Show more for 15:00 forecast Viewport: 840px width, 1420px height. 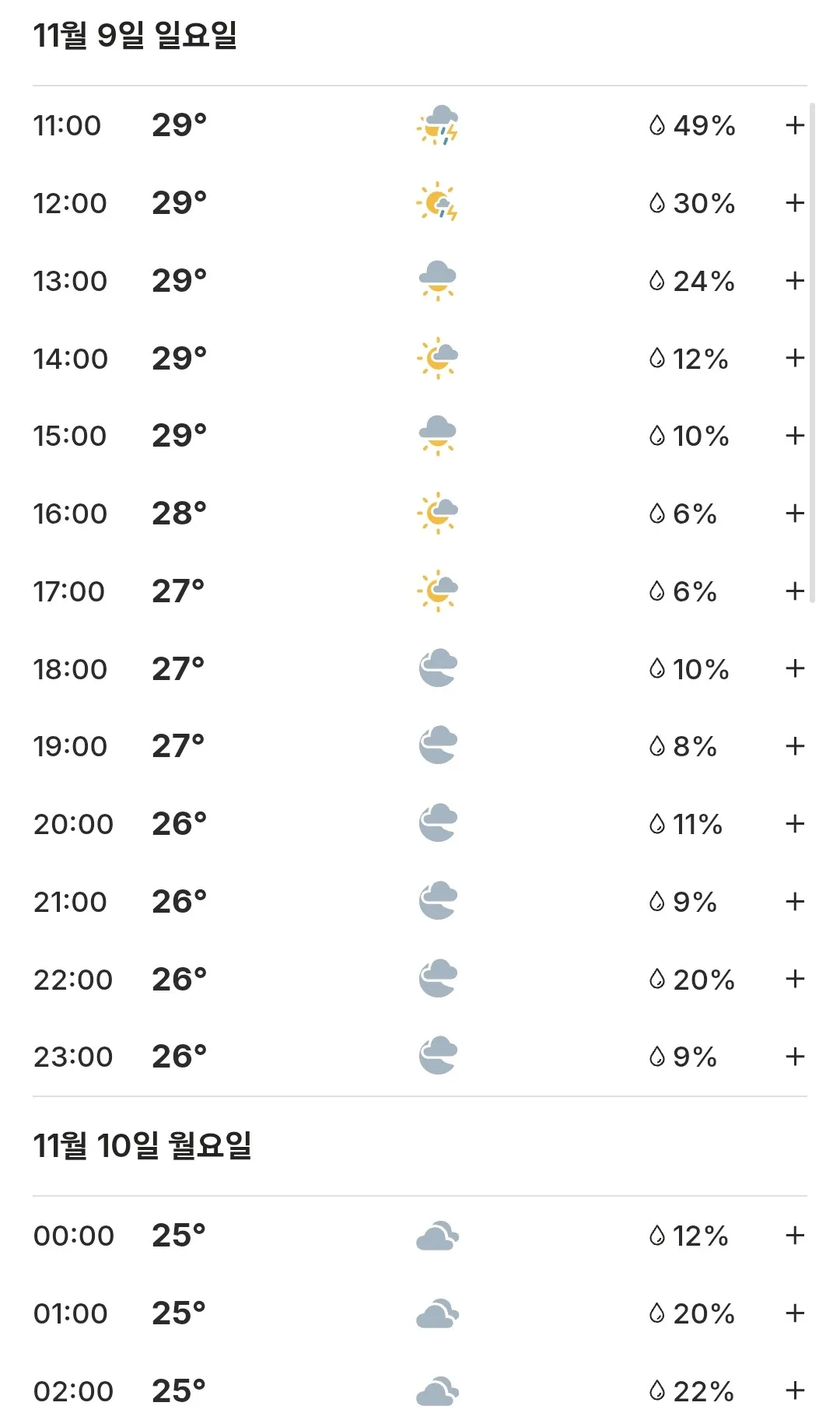click(x=794, y=436)
